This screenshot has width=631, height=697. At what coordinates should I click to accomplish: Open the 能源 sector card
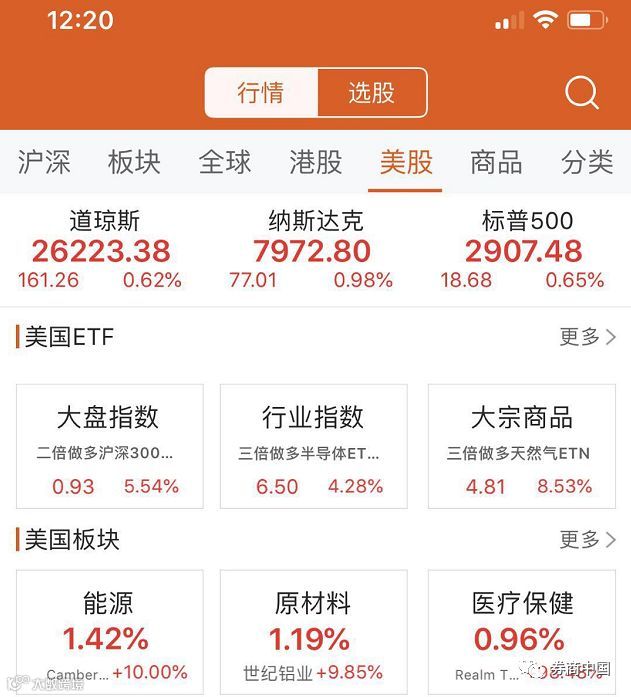coord(108,631)
